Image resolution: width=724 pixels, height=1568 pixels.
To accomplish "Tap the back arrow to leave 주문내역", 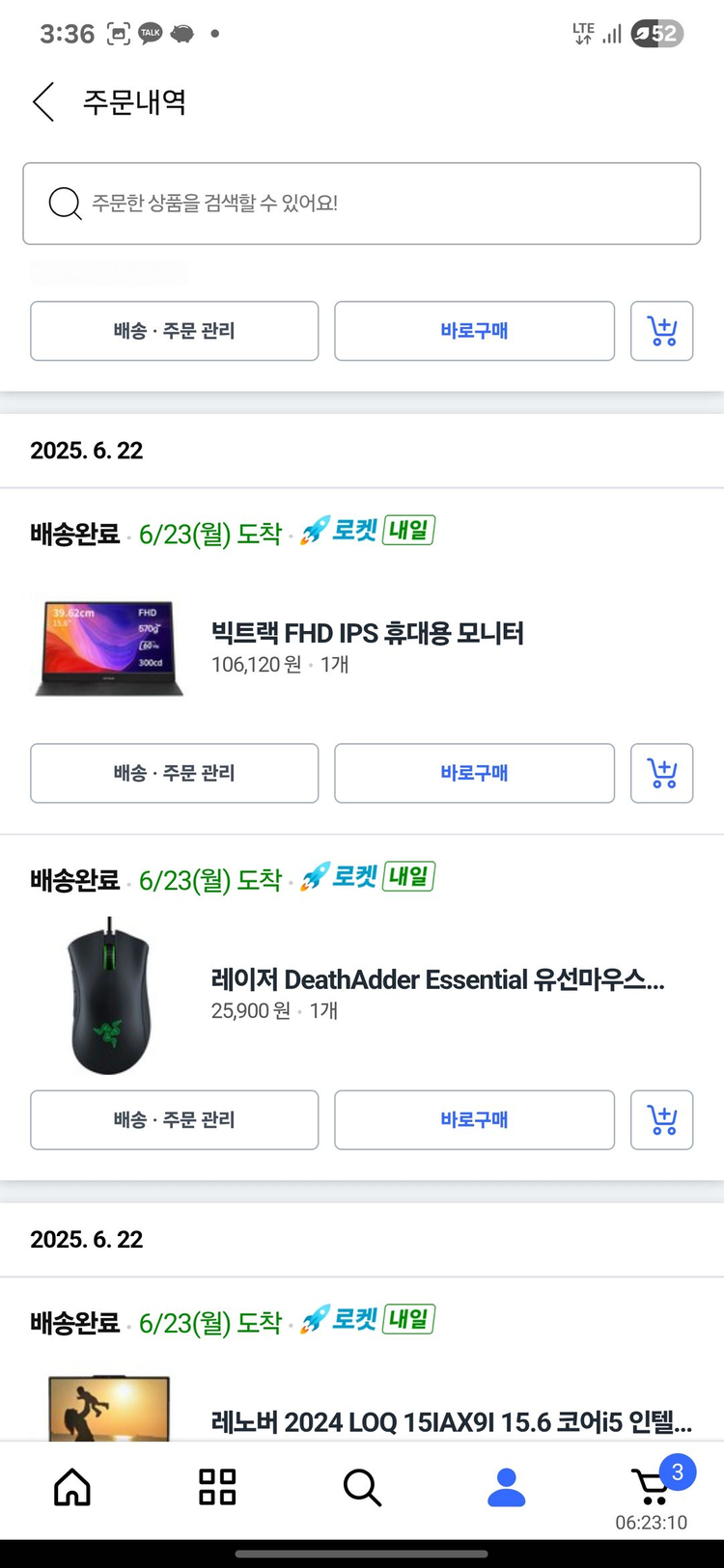I will pos(42,101).
